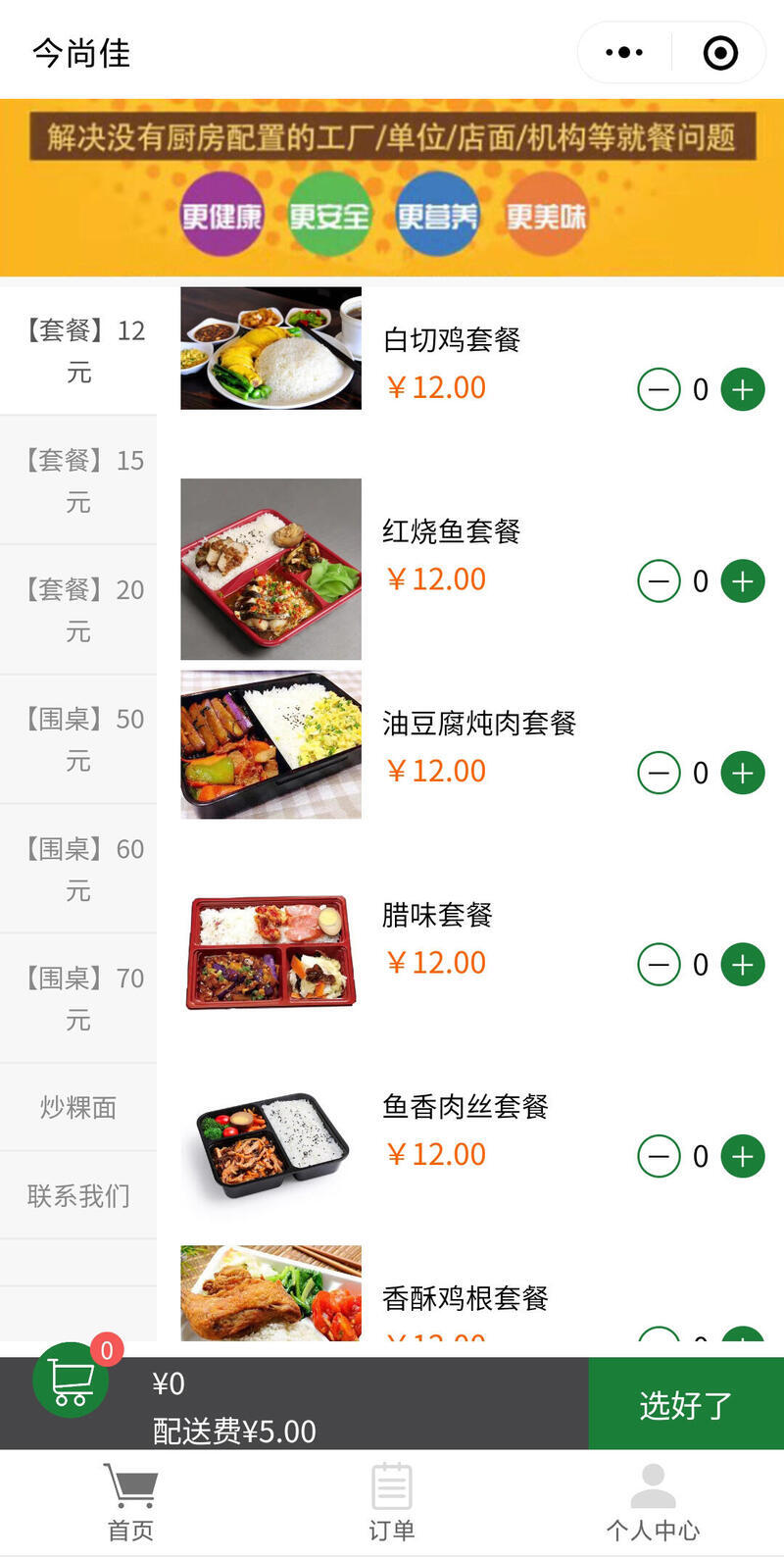The width and height of the screenshot is (784, 1557).
Task: Switch to the 【套餐】20元 category
Action: tap(78, 610)
